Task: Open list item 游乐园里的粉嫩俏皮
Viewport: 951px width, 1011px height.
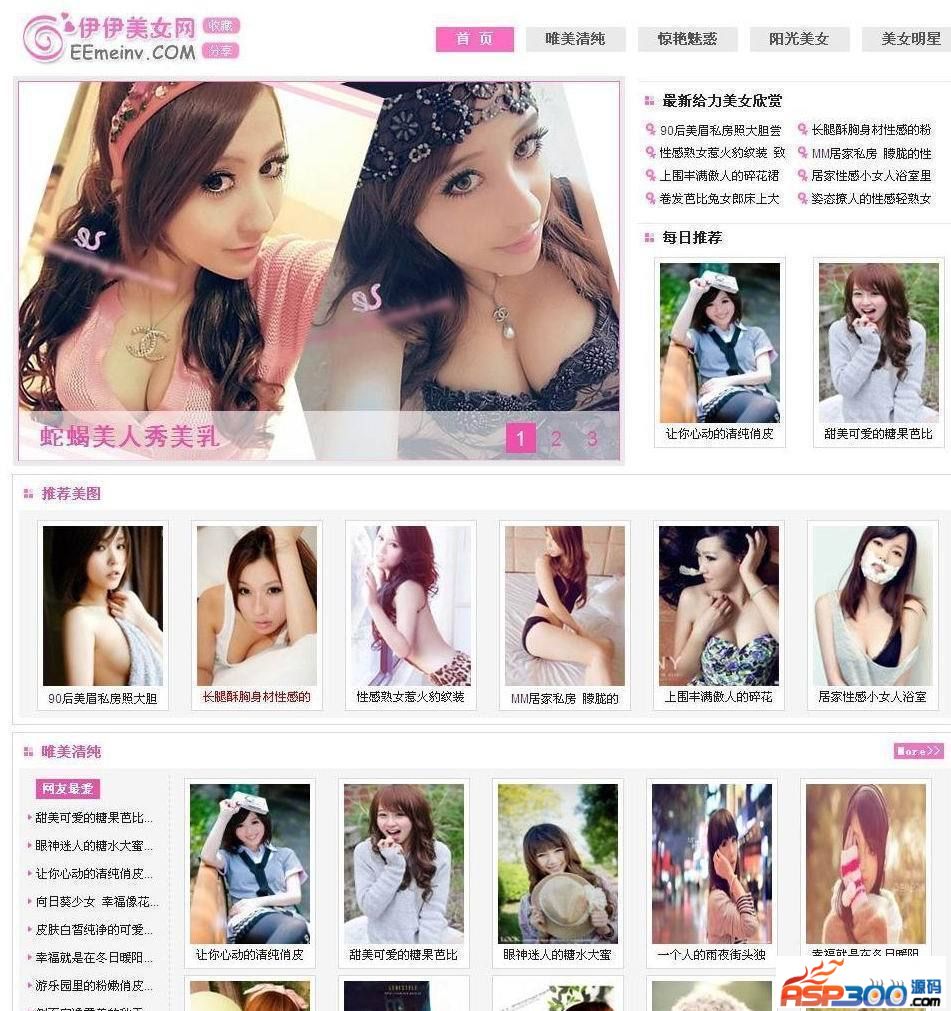Action: [95, 985]
